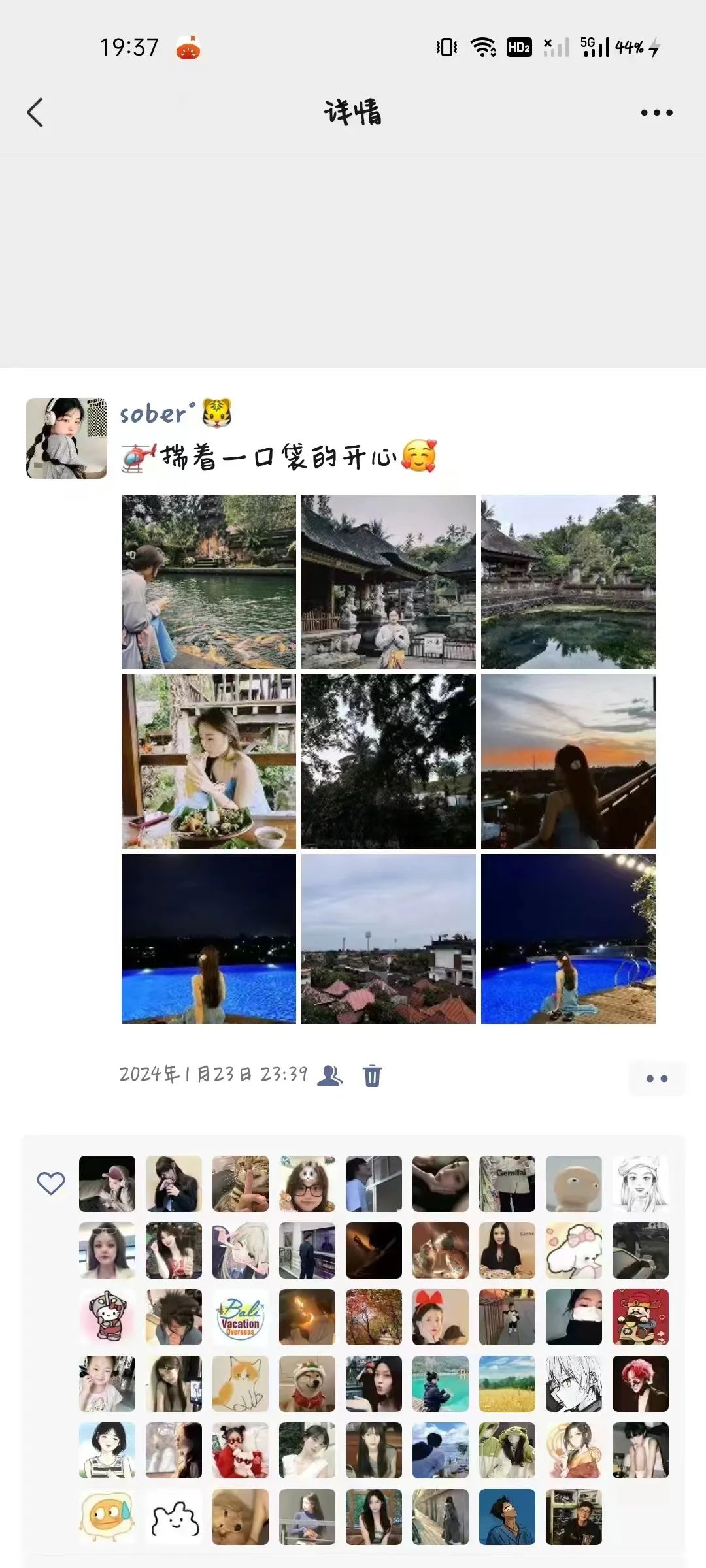
Task: Open the orange cat avatar liker's profile
Action: [x=241, y=1384]
